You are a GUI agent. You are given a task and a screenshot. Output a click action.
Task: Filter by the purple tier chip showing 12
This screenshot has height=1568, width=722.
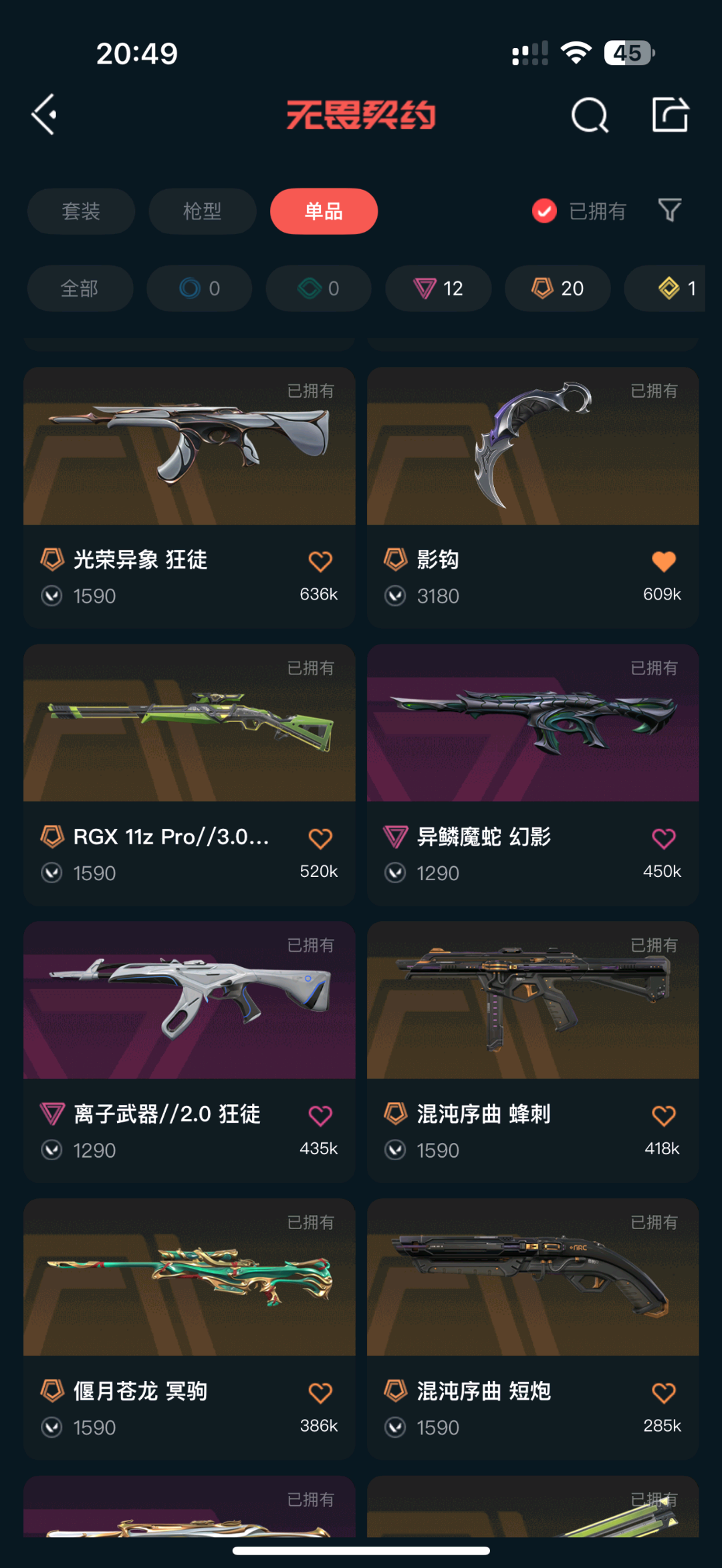(439, 288)
